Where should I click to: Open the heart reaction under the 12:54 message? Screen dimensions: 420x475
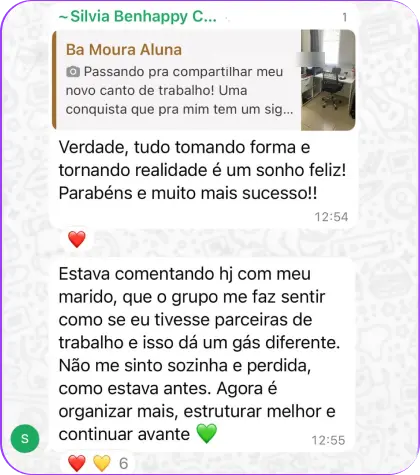tap(77, 239)
